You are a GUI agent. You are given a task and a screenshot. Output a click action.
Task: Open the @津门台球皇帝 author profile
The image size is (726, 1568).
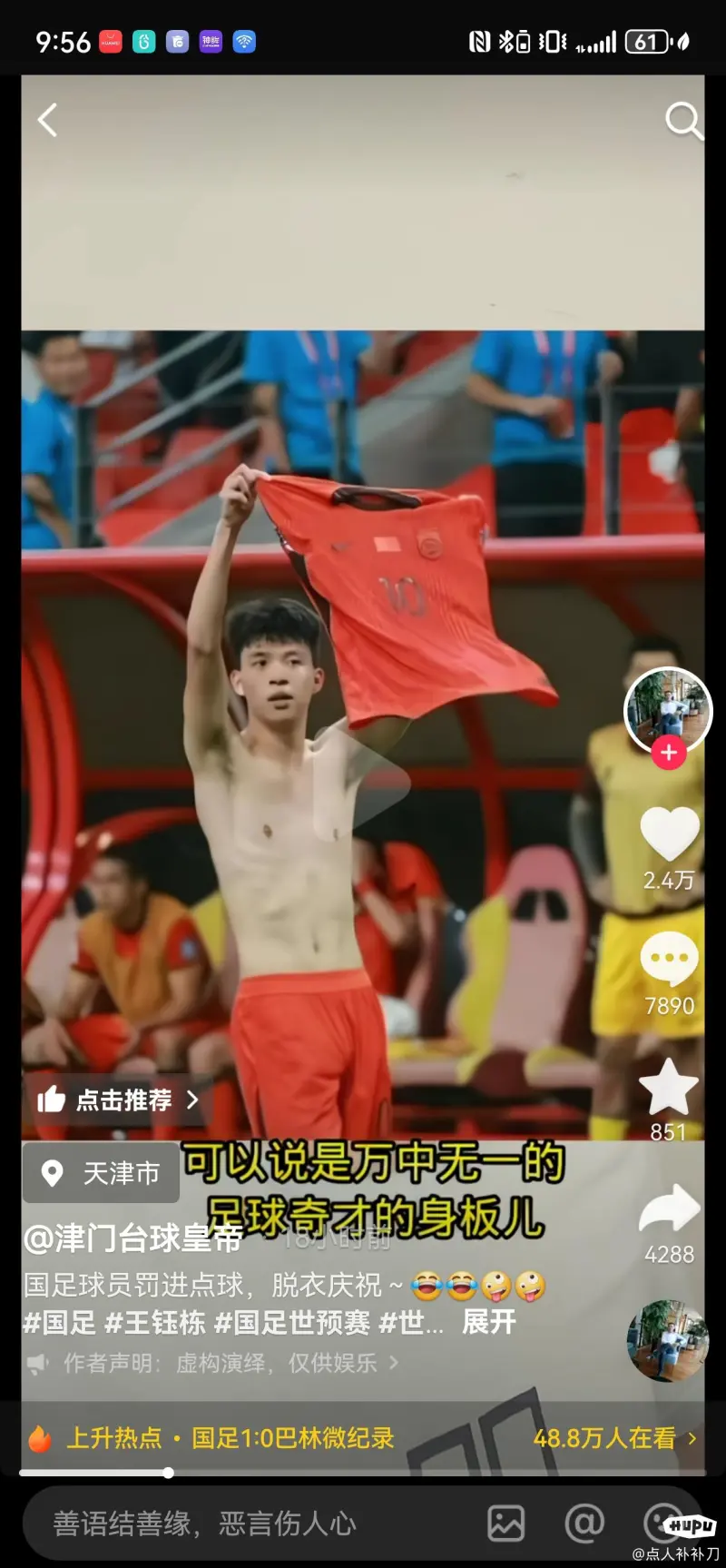coord(132,1238)
